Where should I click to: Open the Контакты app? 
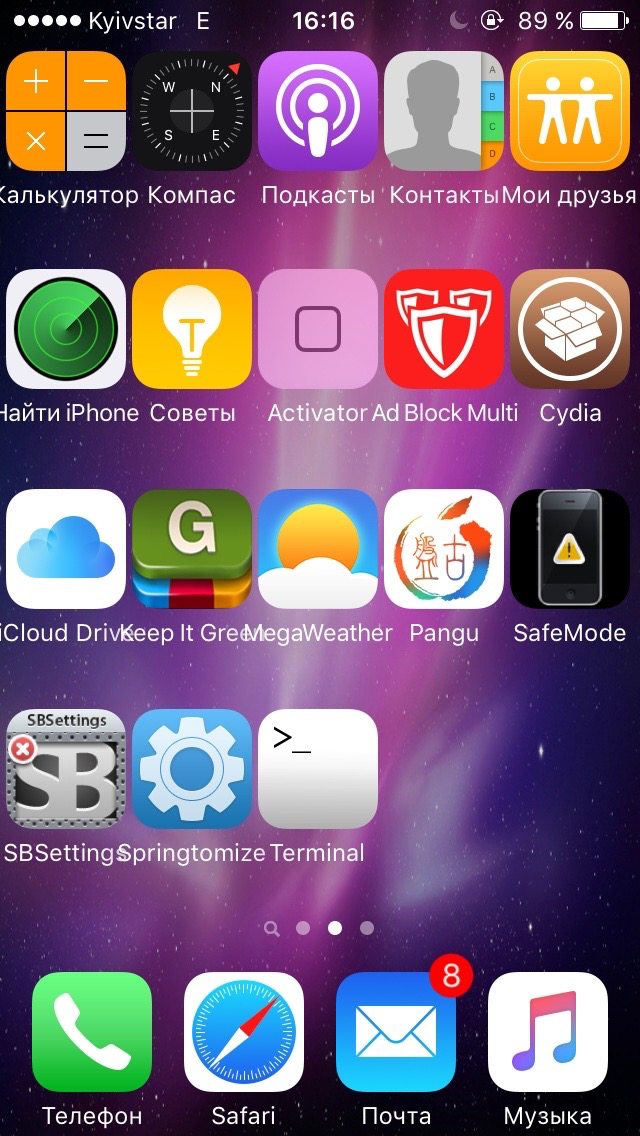pos(444,111)
